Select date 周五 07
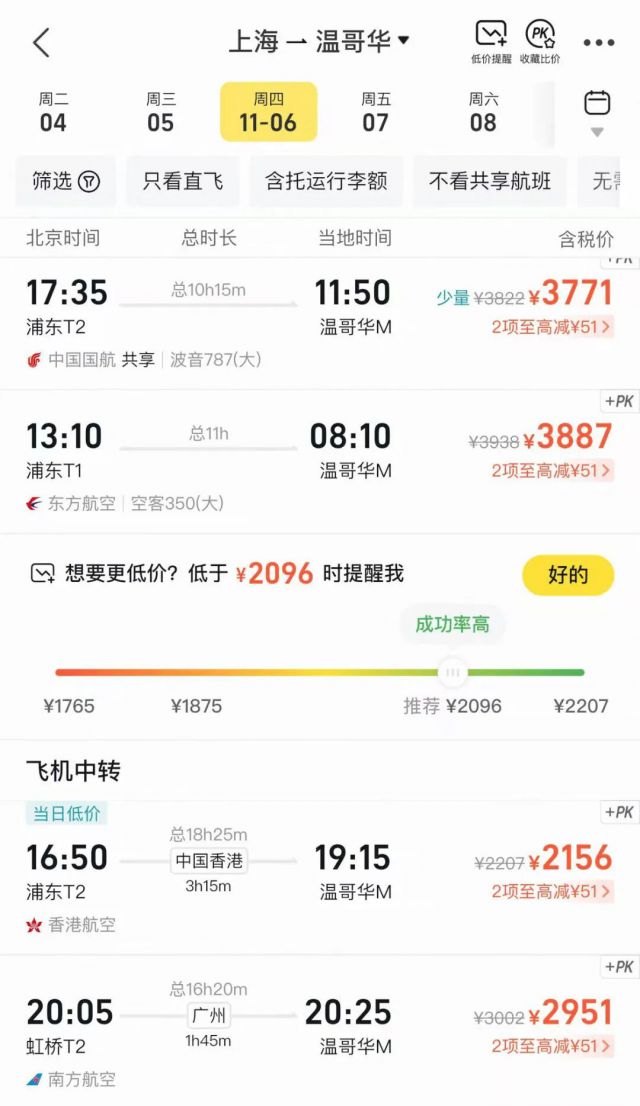 [x=376, y=112]
